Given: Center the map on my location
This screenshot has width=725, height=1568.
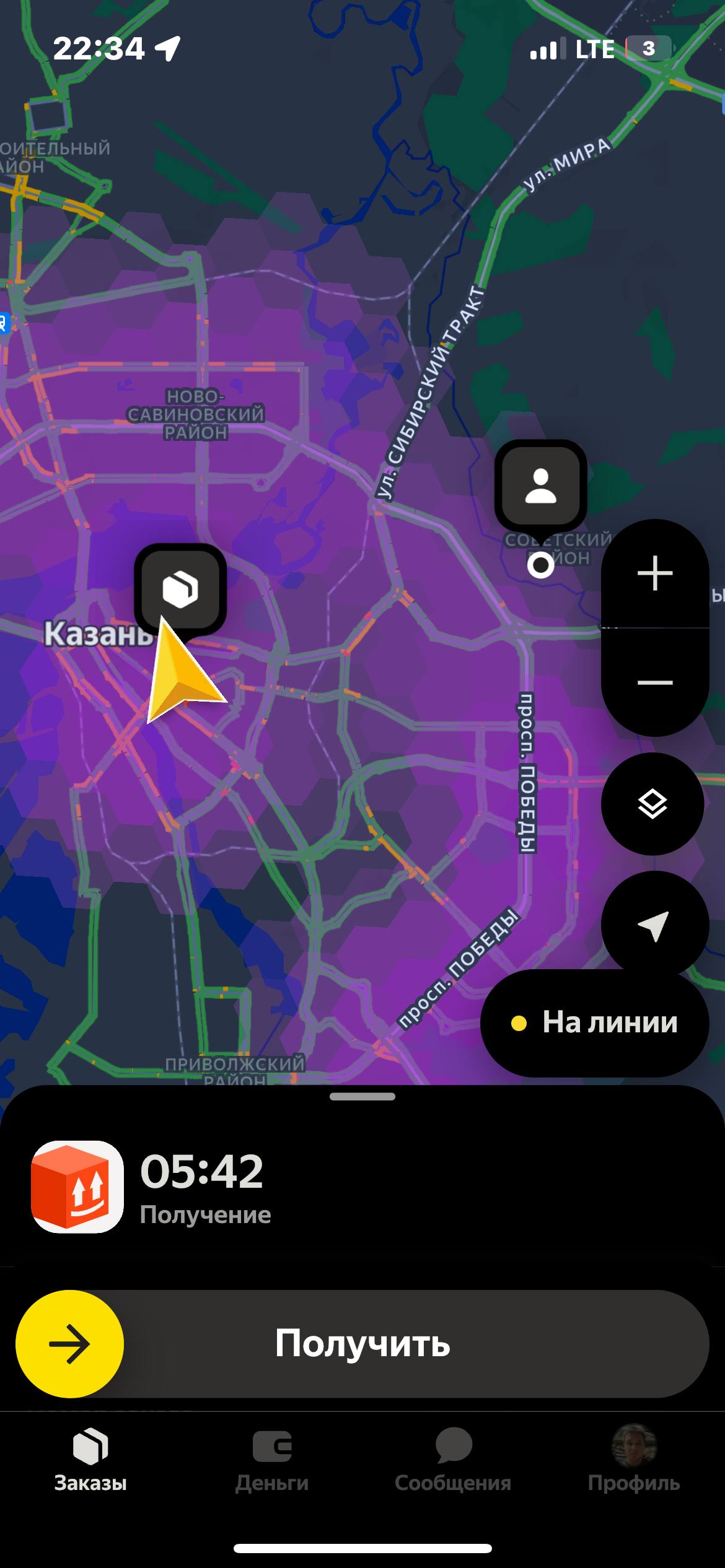Looking at the screenshot, I should [x=654, y=925].
